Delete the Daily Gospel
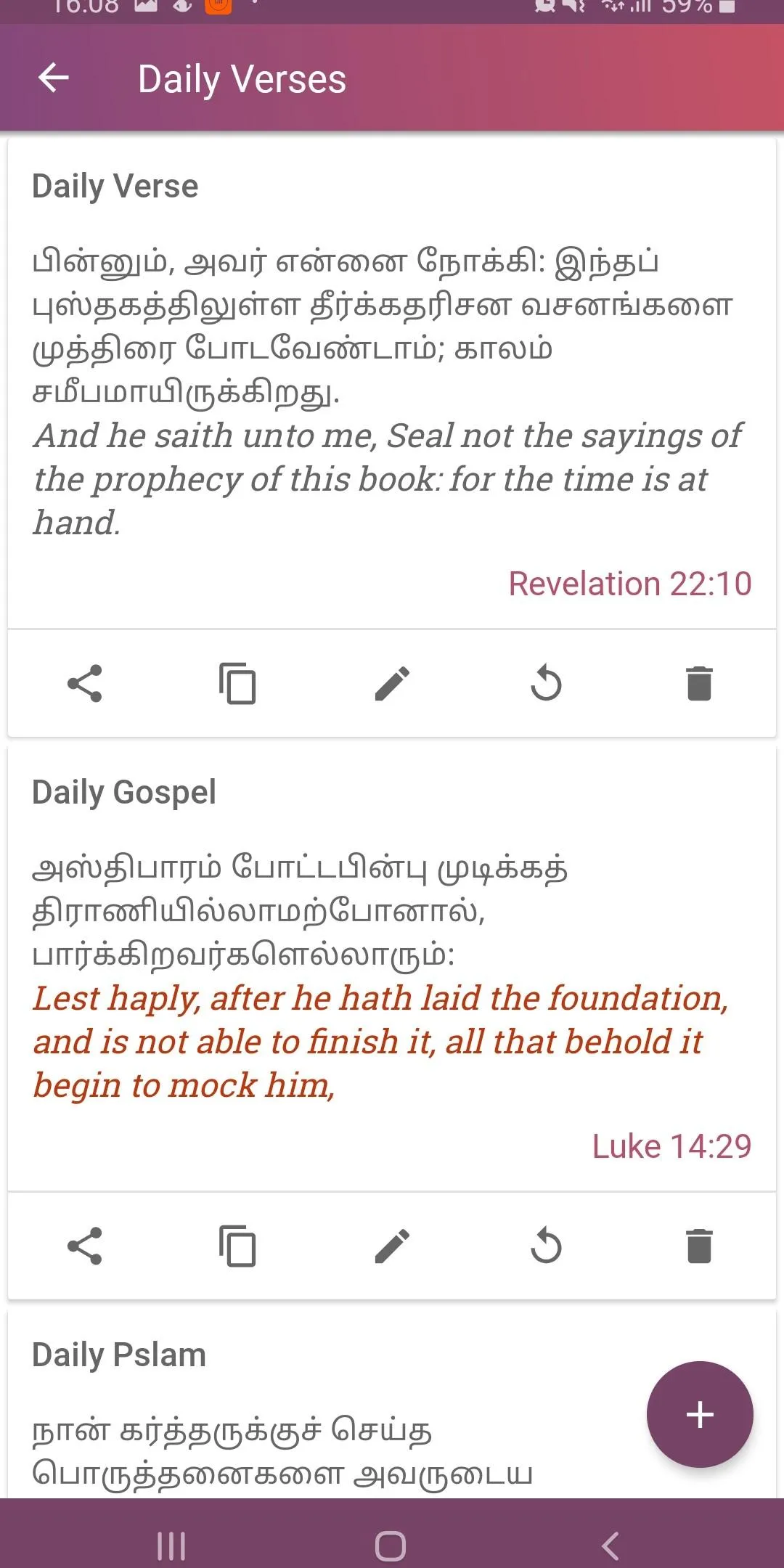 (x=699, y=1246)
